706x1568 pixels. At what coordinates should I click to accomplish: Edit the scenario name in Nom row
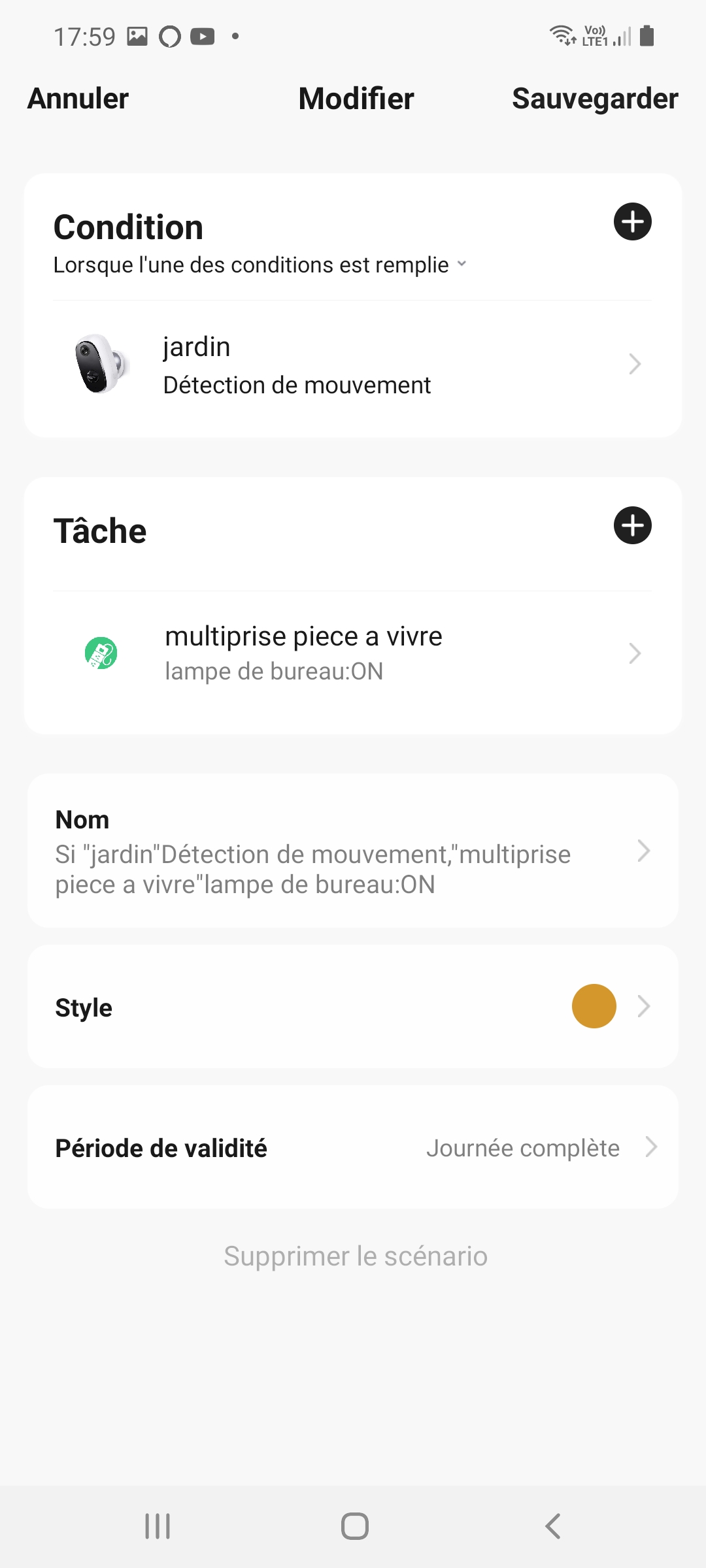[x=353, y=851]
